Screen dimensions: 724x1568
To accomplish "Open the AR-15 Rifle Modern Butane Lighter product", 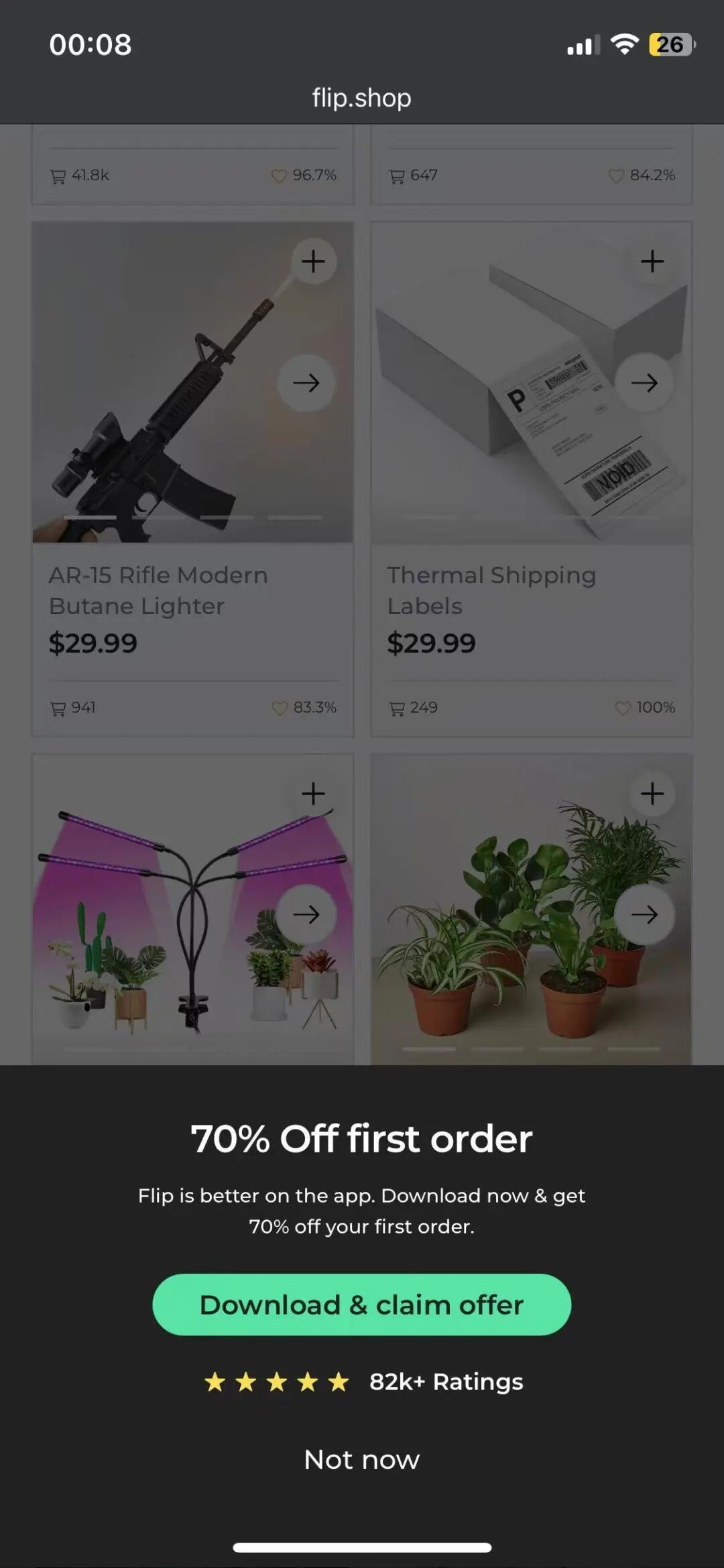I will [158, 590].
